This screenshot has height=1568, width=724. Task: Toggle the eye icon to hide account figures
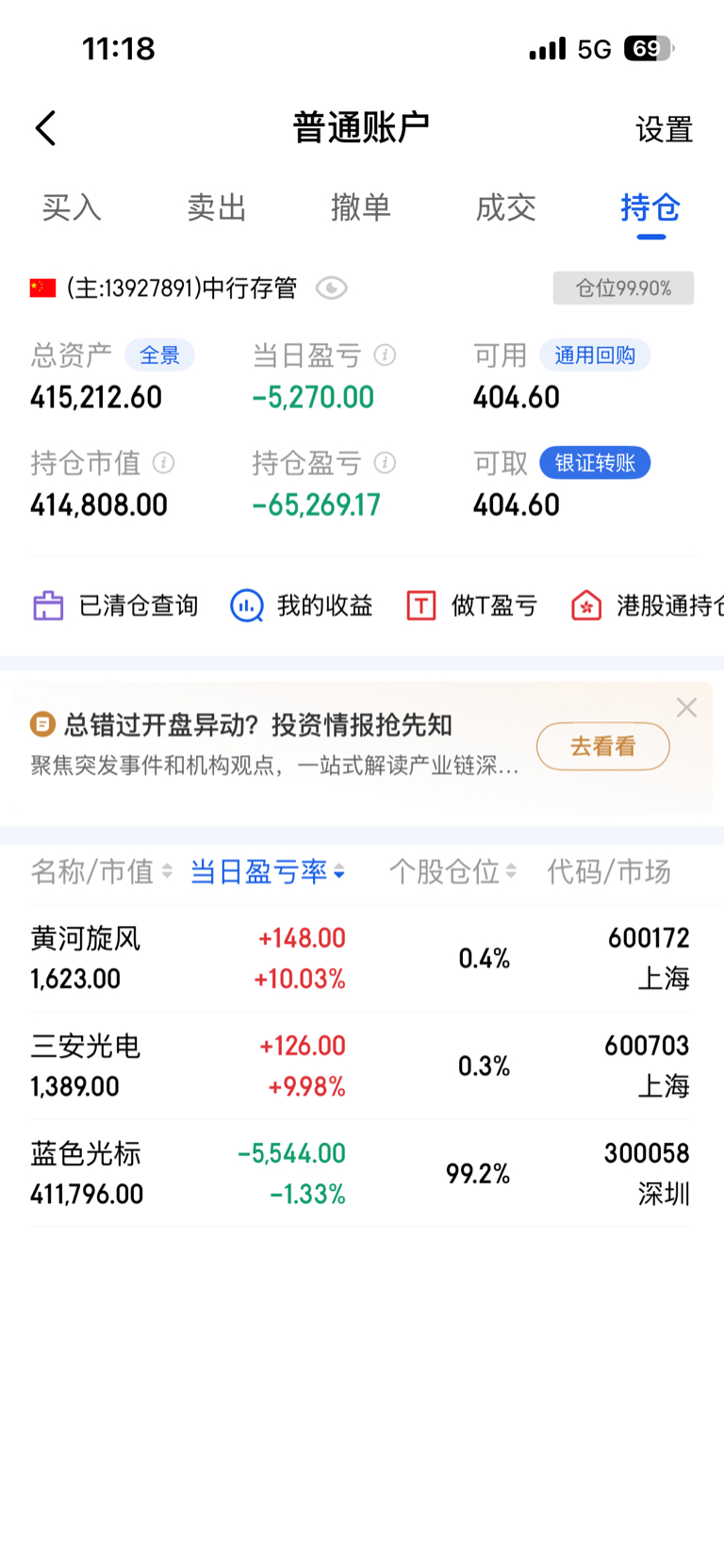(x=331, y=288)
